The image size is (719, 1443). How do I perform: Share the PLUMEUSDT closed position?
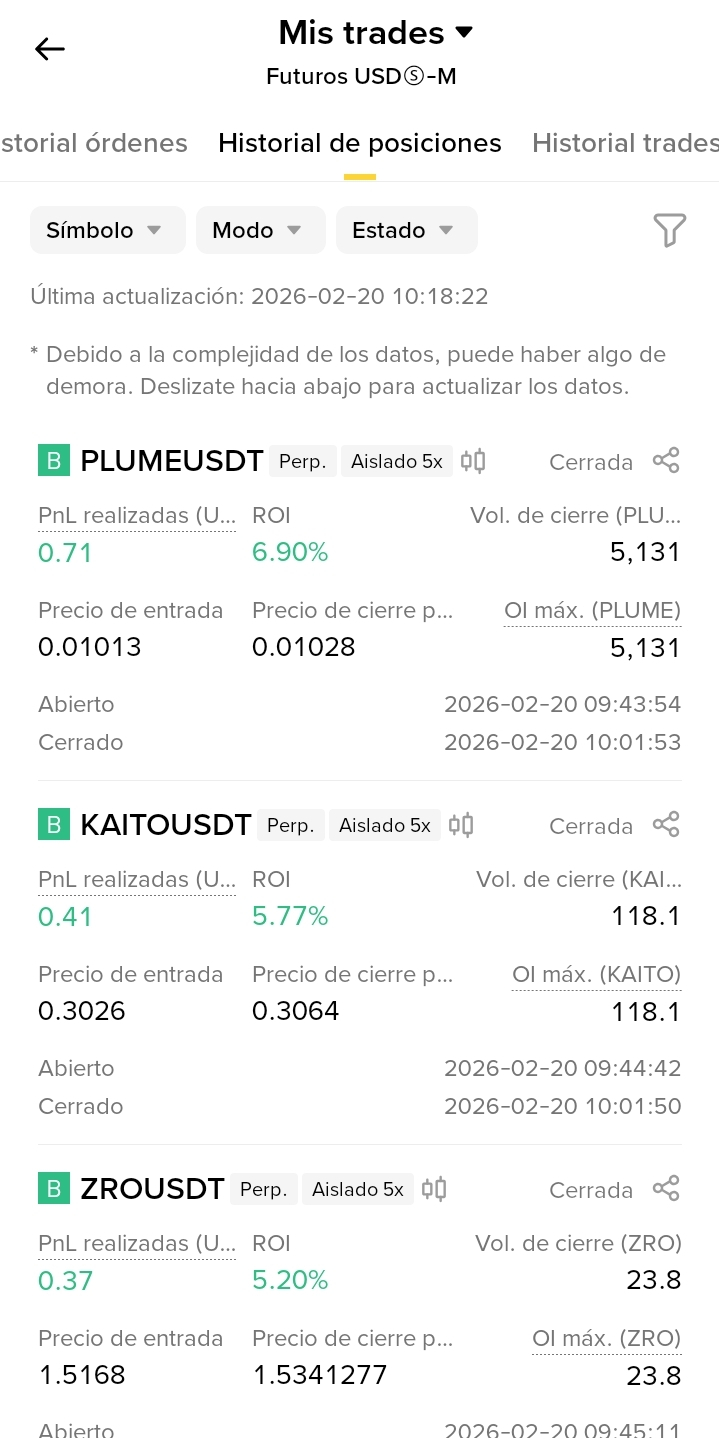666,461
